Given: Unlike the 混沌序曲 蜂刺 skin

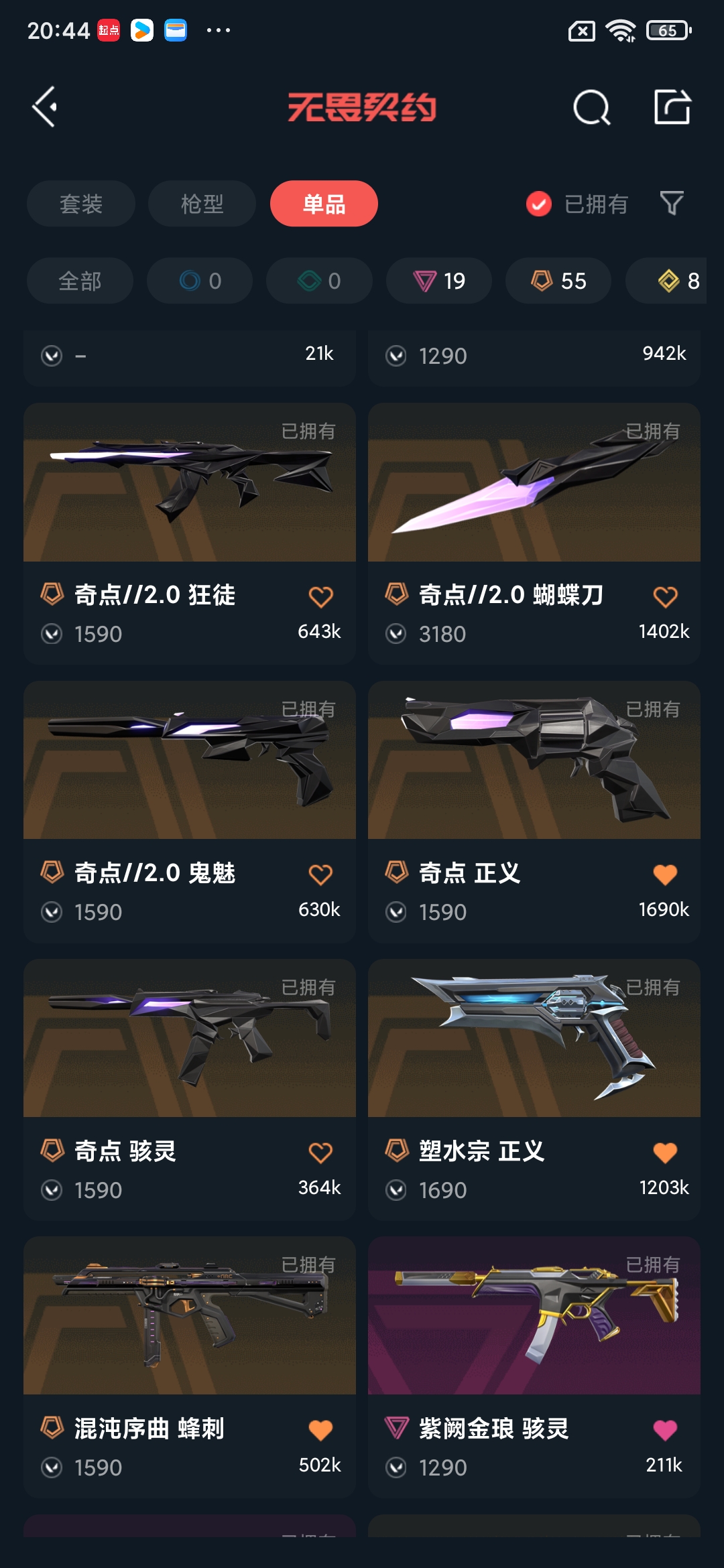Looking at the screenshot, I should [320, 1430].
